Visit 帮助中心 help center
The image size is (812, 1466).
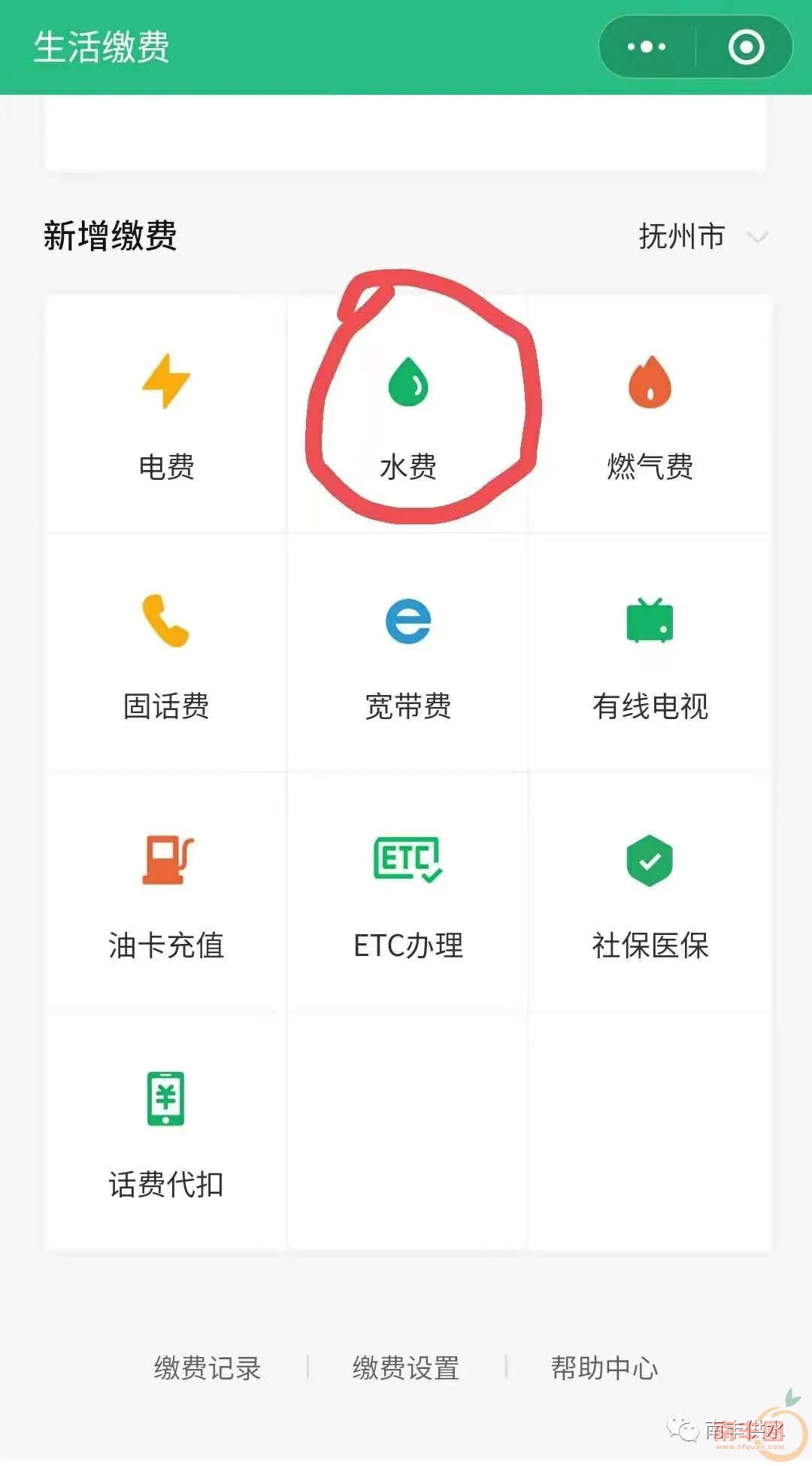pyautogui.click(x=604, y=1367)
